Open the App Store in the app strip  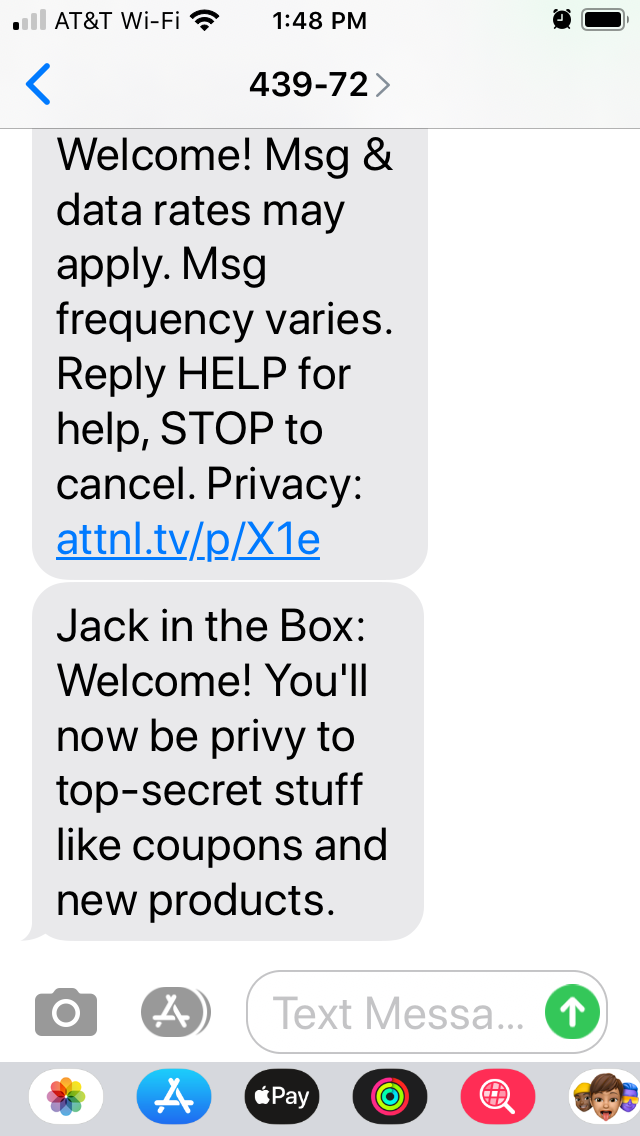[x=174, y=1096]
